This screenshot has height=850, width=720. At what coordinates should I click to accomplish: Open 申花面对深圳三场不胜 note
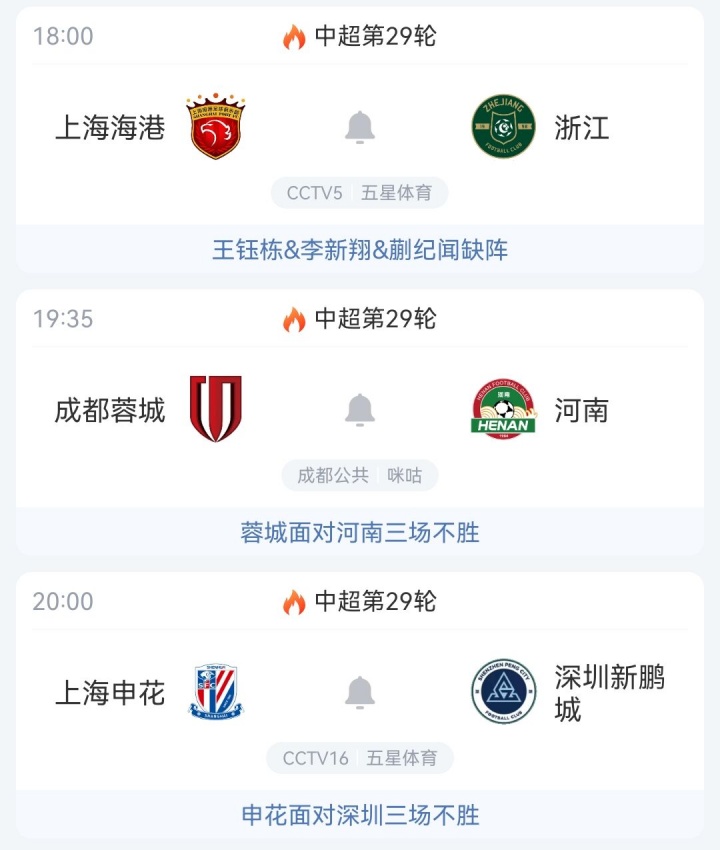[360, 816]
